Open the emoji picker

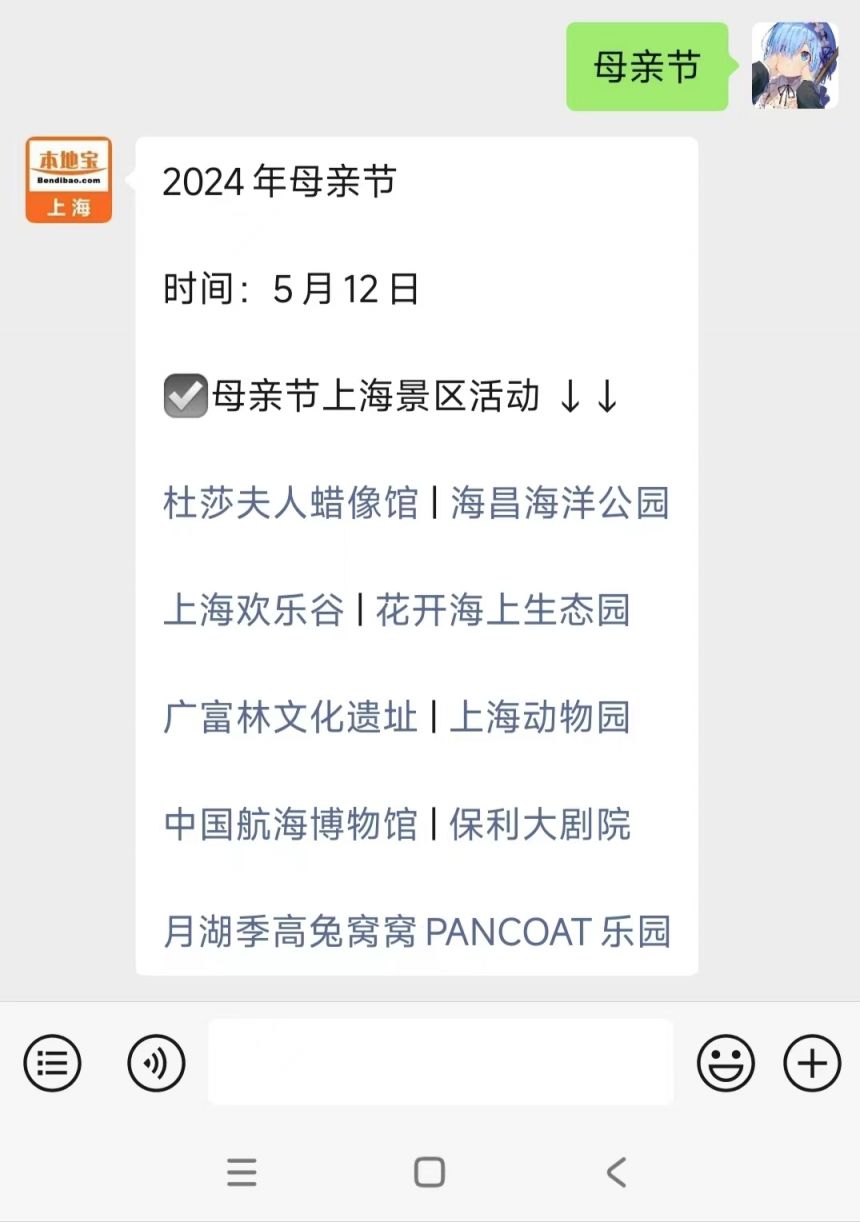click(x=726, y=1062)
